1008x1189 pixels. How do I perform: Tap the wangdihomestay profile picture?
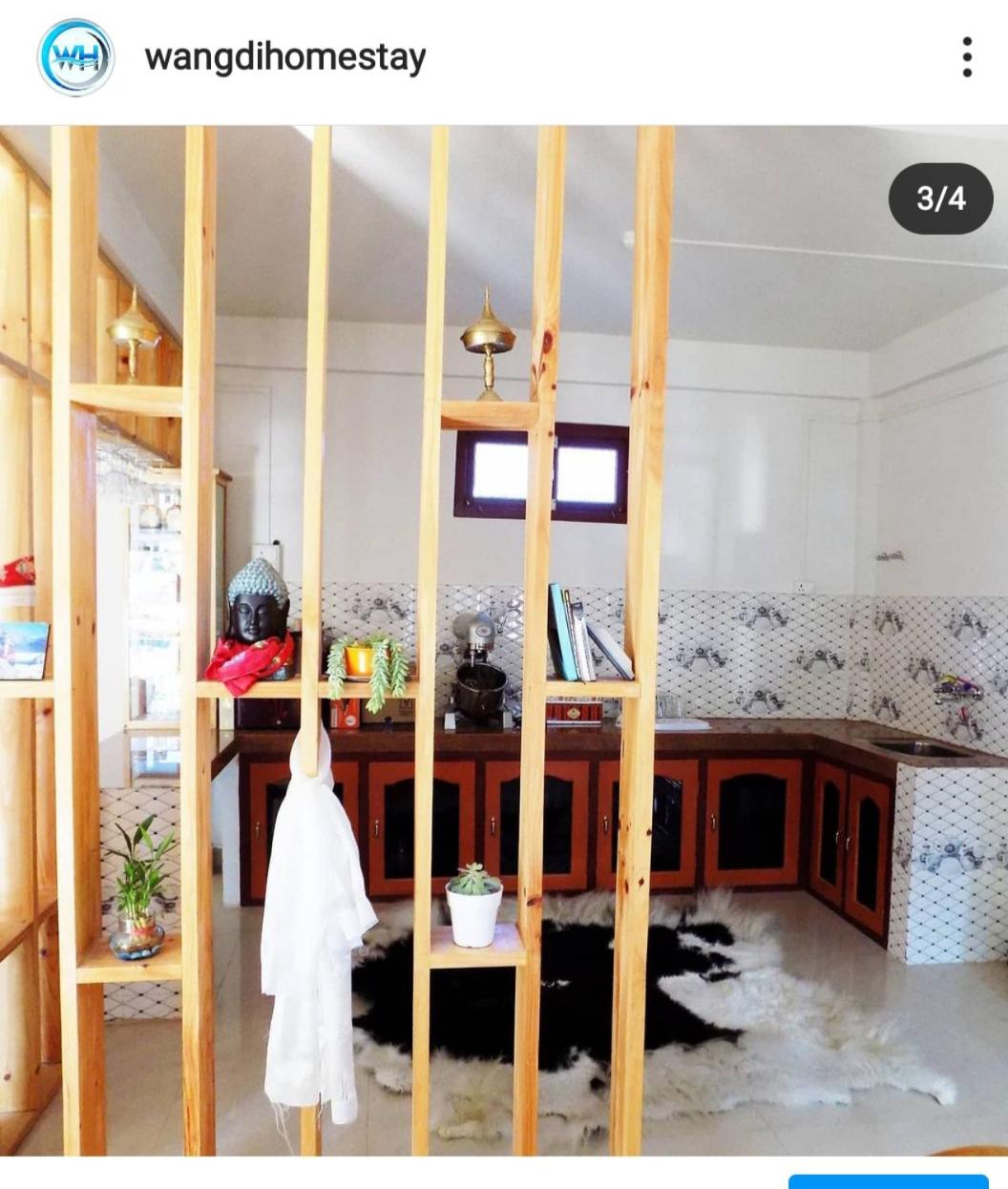tap(75, 58)
